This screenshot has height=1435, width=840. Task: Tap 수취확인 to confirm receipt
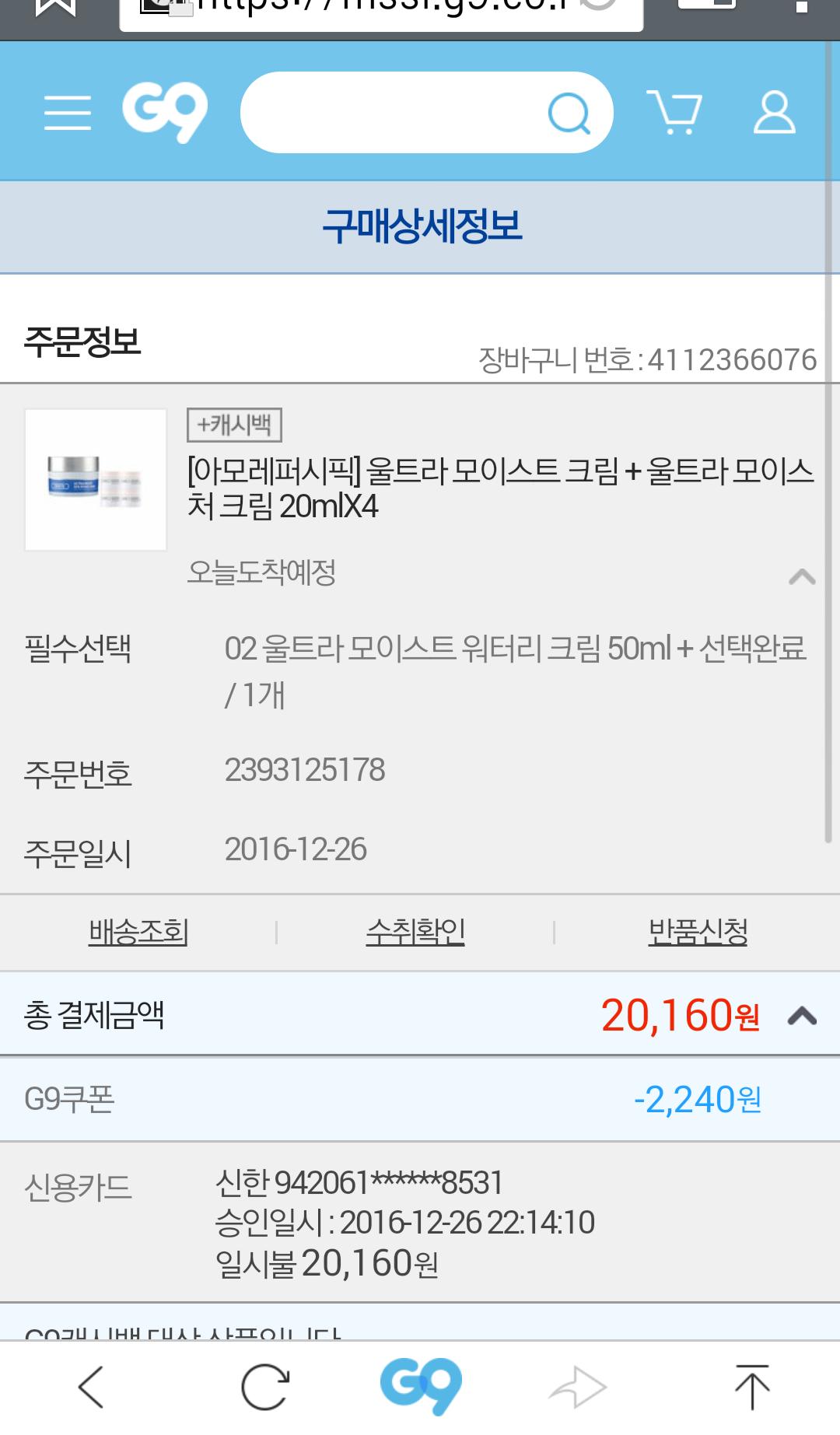[415, 931]
